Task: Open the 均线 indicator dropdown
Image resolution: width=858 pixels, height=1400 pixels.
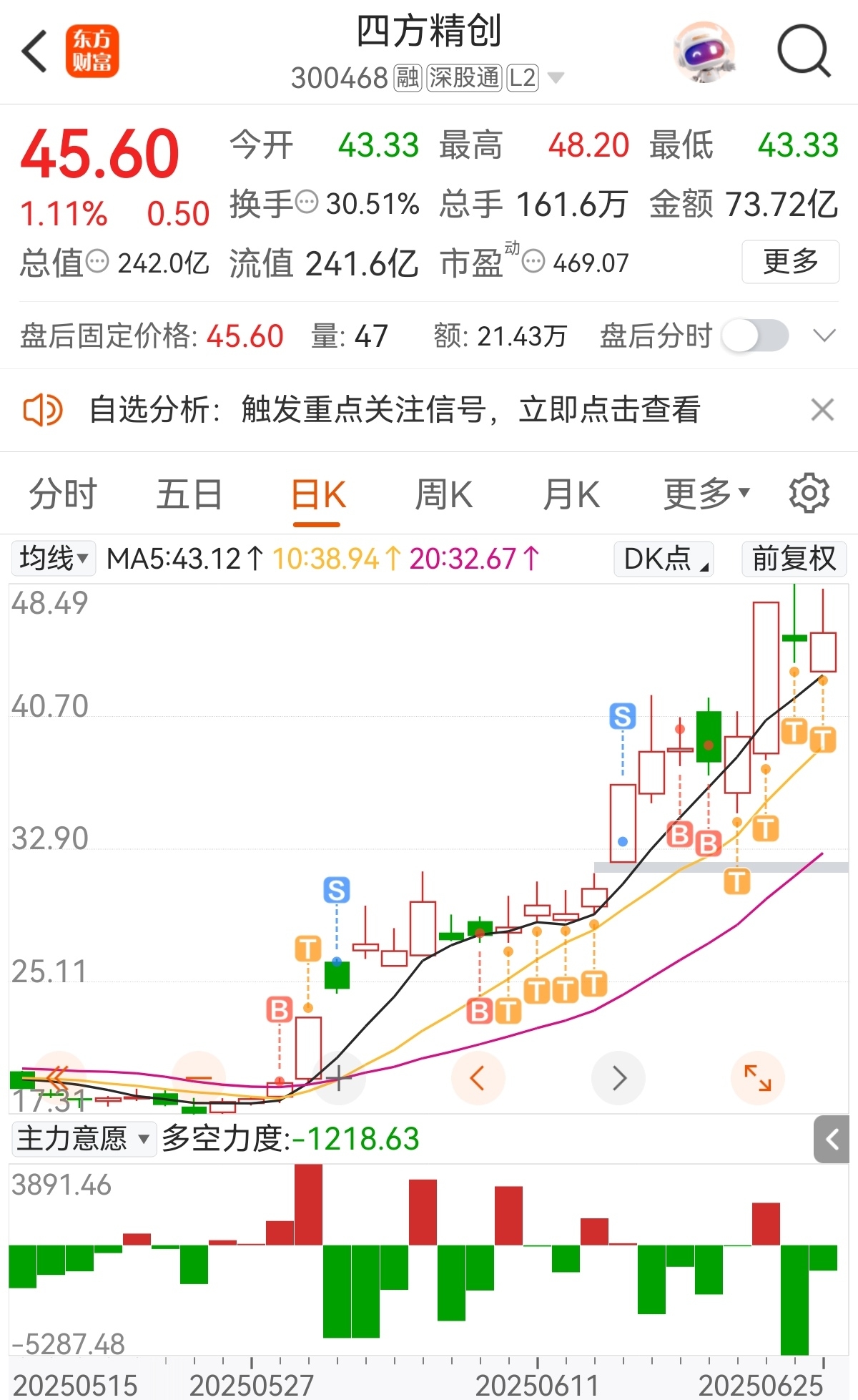Action: pyautogui.click(x=54, y=559)
